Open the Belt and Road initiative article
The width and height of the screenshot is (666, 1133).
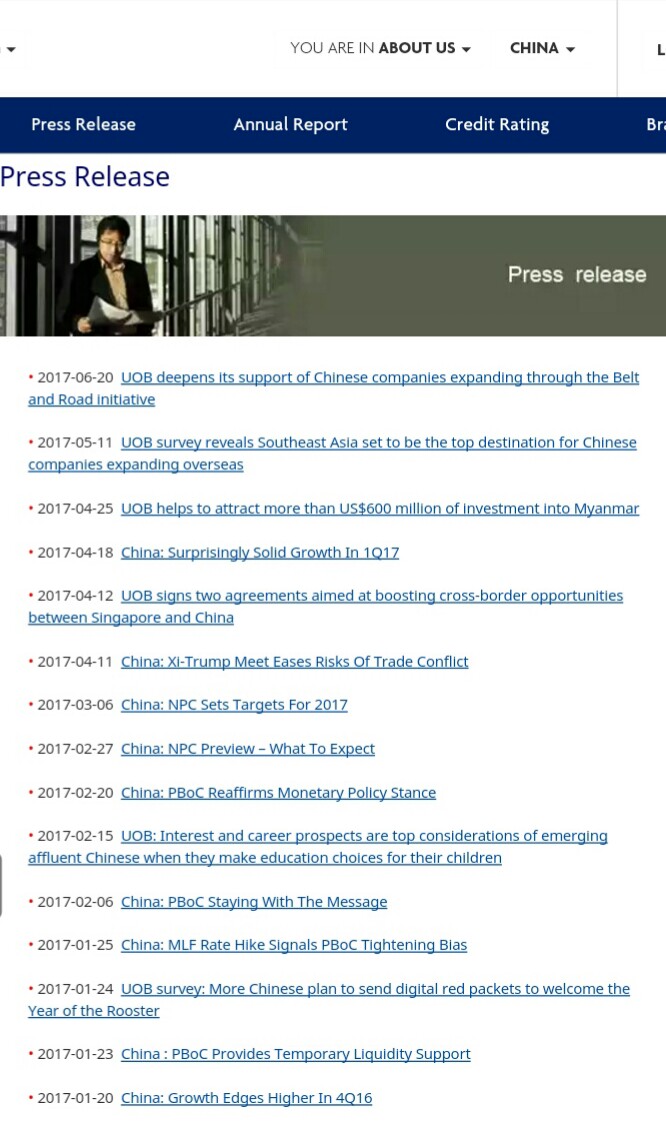click(334, 388)
